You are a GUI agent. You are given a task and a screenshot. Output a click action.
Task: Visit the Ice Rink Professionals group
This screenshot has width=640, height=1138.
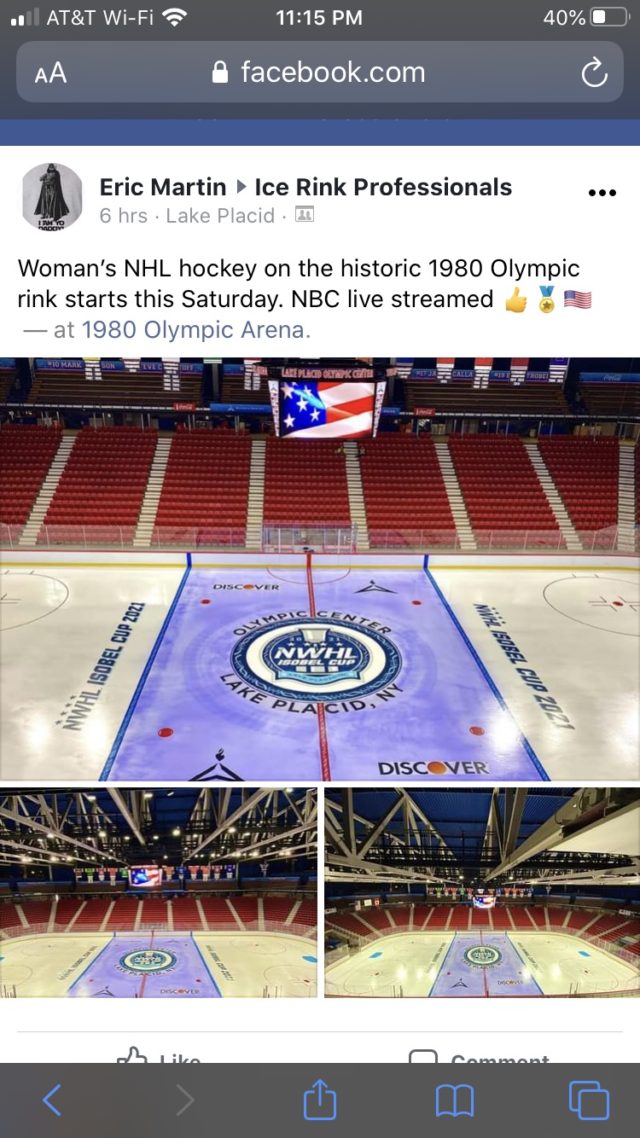coord(383,187)
